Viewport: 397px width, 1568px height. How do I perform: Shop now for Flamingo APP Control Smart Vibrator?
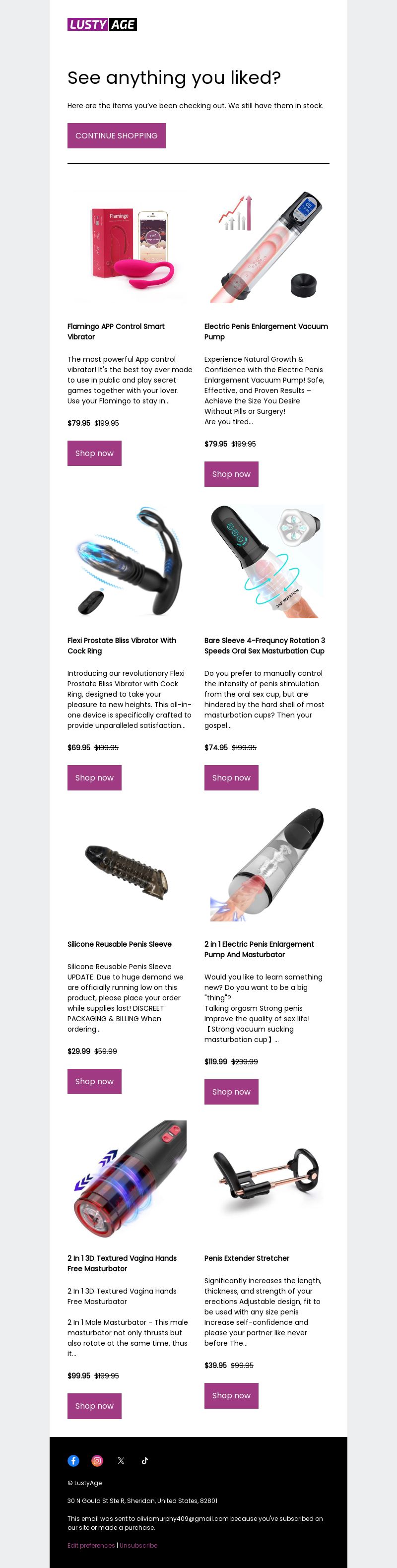click(x=94, y=454)
